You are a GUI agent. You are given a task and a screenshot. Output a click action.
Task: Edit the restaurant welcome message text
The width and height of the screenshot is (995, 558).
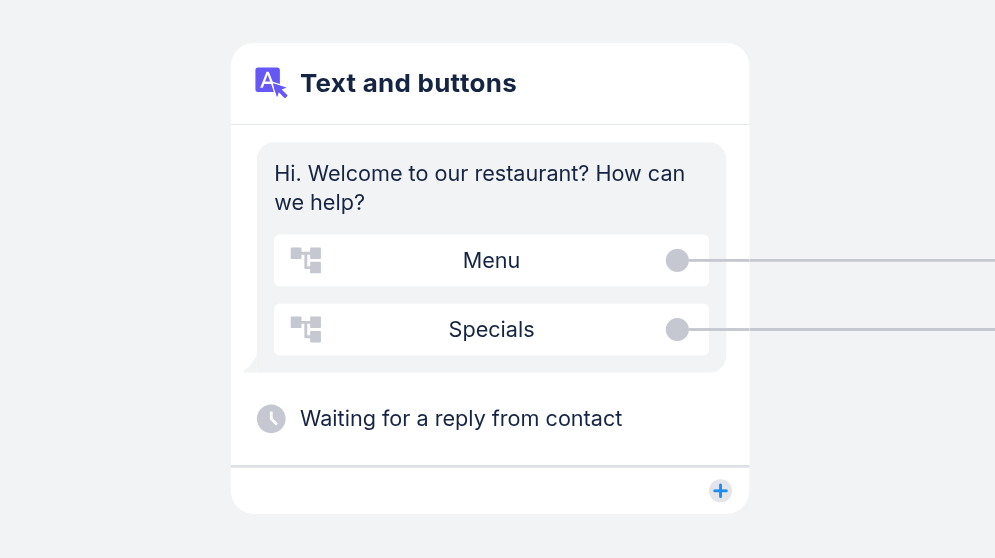coord(480,188)
